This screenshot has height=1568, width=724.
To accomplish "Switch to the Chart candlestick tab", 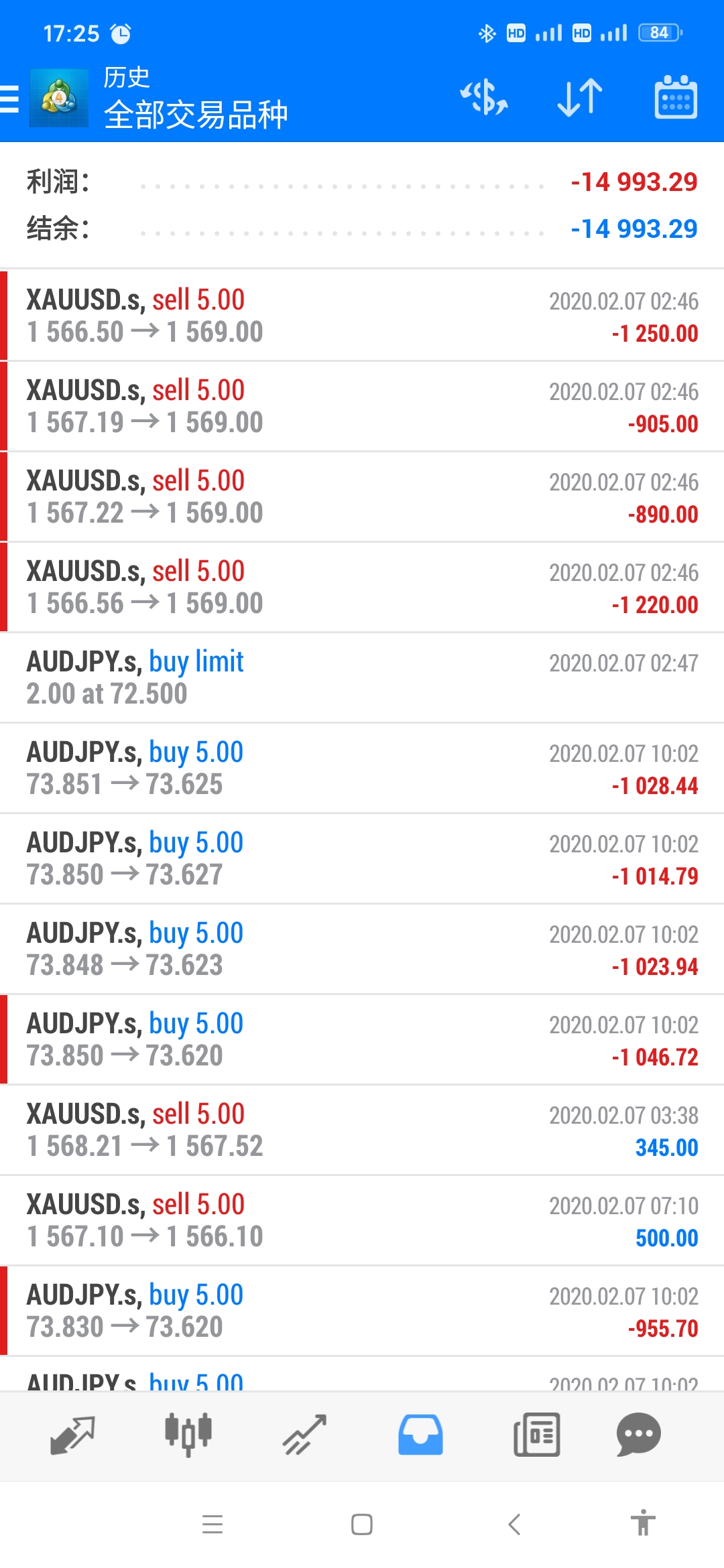I will (188, 1435).
